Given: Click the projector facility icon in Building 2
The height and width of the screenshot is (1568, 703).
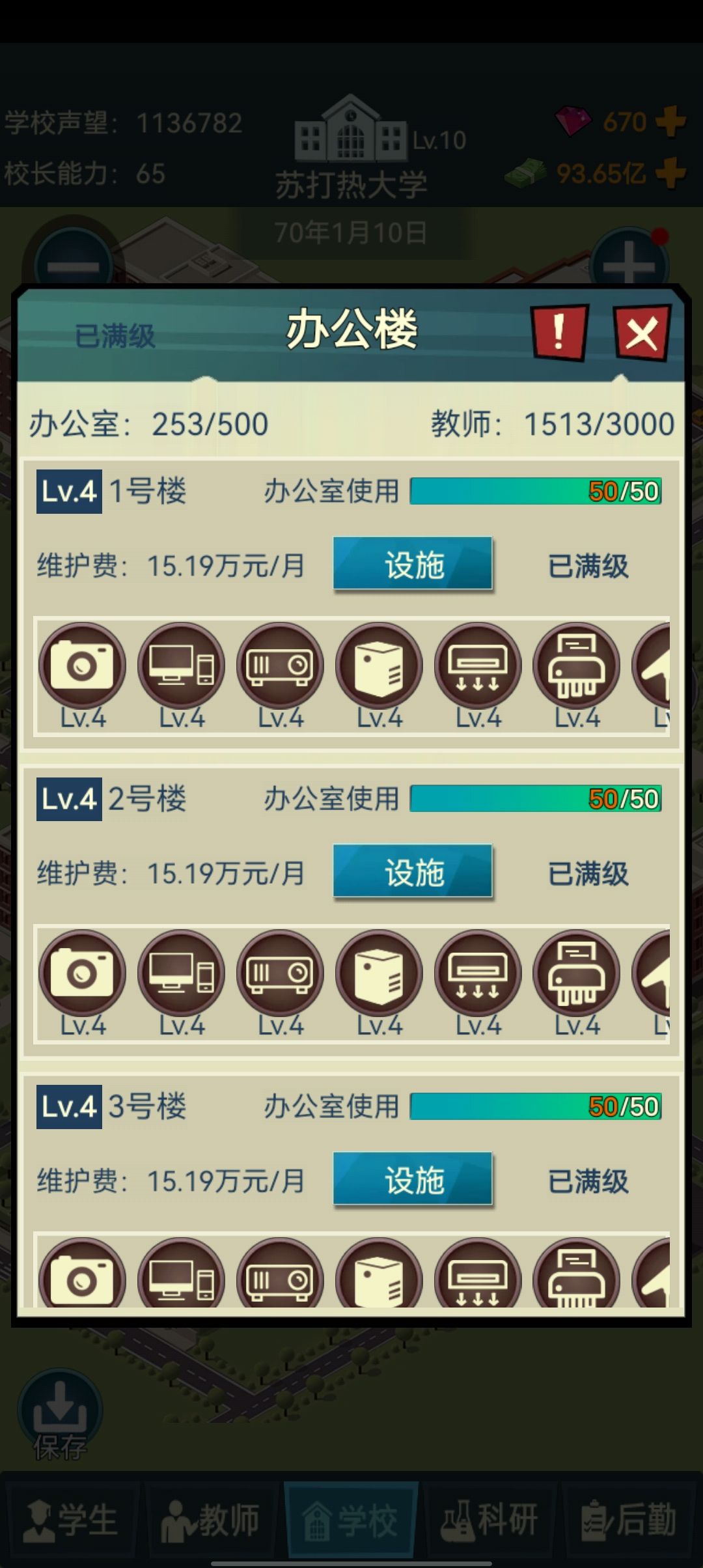Looking at the screenshot, I should (x=280, y=972).
